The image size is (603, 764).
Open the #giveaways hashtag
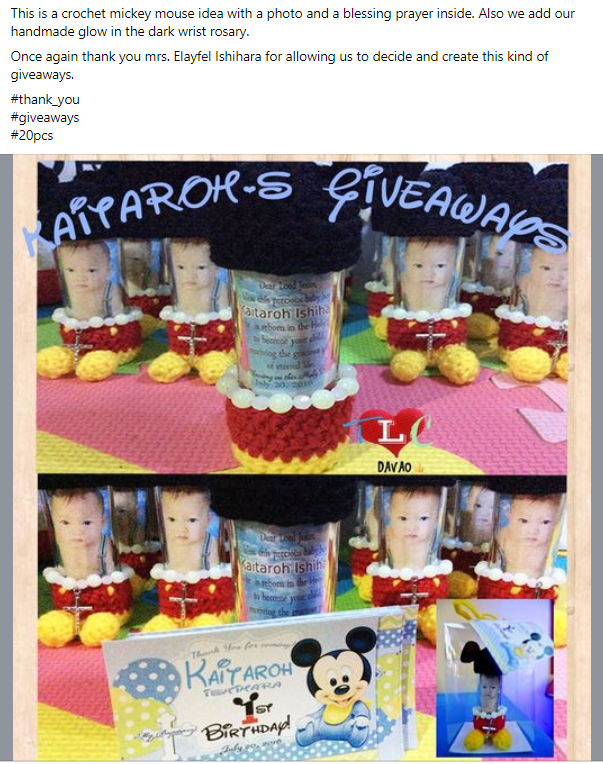[45, 117]
